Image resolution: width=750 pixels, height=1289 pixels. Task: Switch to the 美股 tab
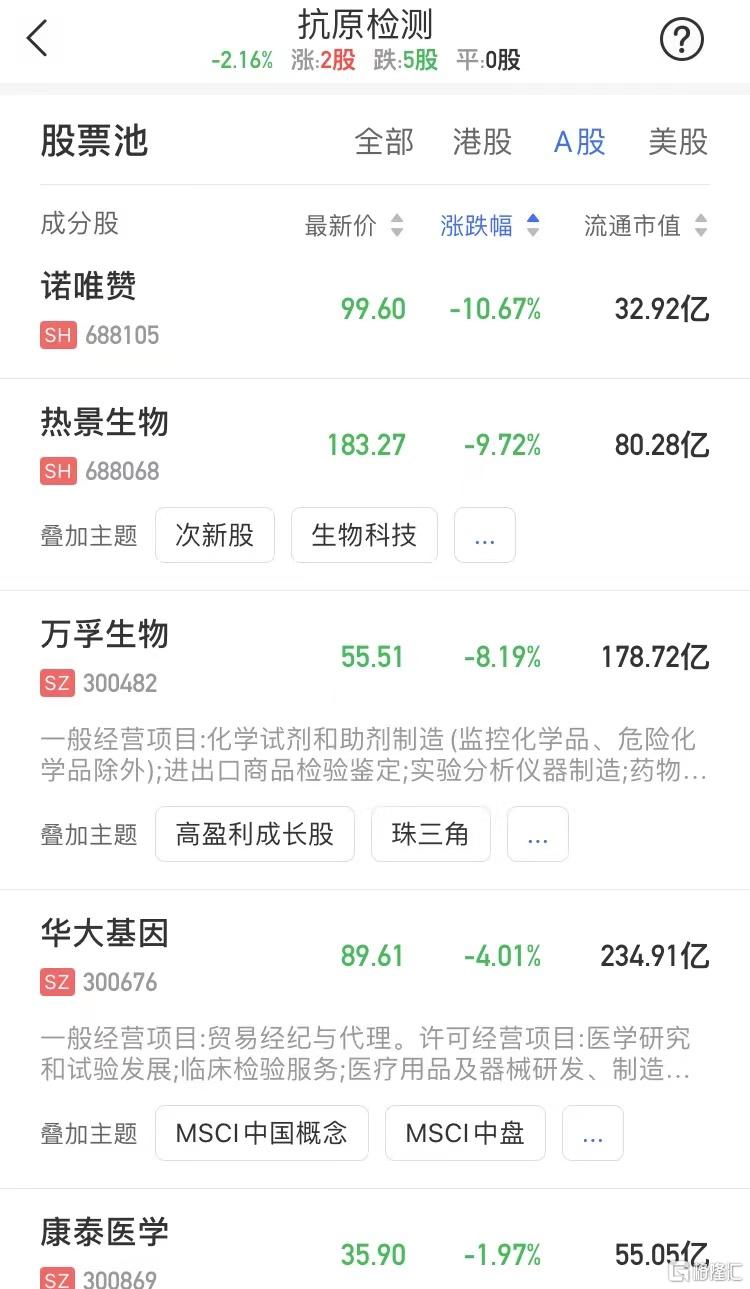tap(678, 141)
